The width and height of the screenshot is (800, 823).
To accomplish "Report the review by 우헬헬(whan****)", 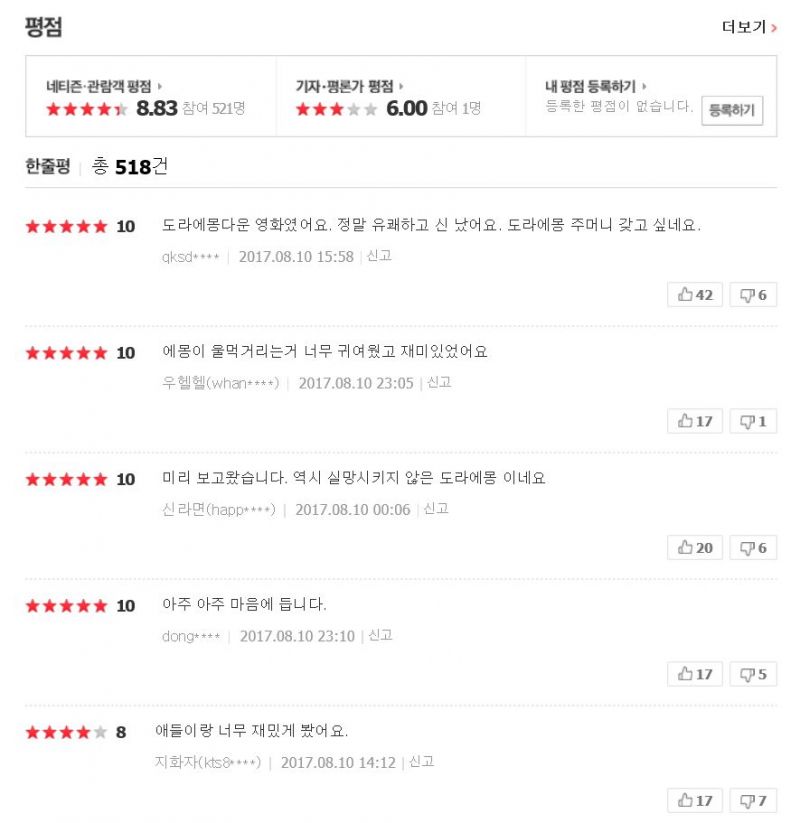I will [439, 382].
